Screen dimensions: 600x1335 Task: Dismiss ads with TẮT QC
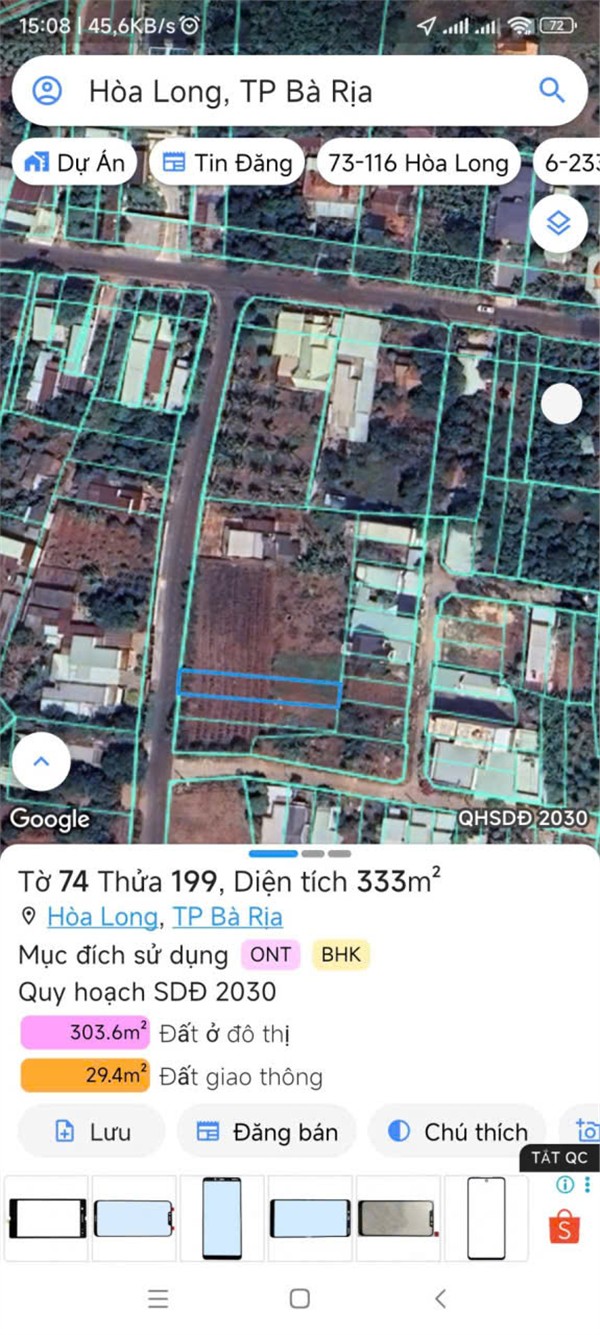coord(559,1158)
